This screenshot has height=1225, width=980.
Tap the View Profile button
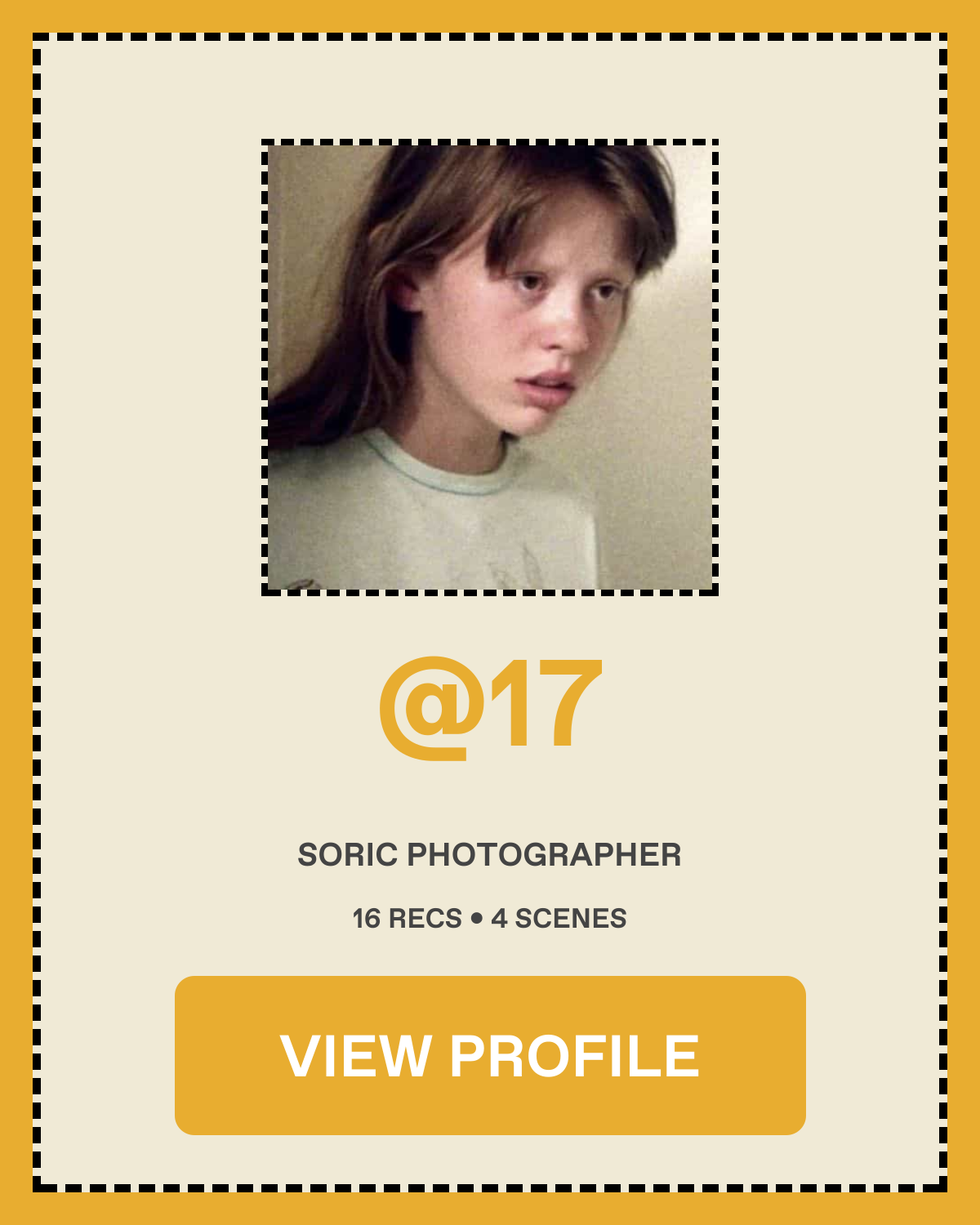pos(490,1055)
